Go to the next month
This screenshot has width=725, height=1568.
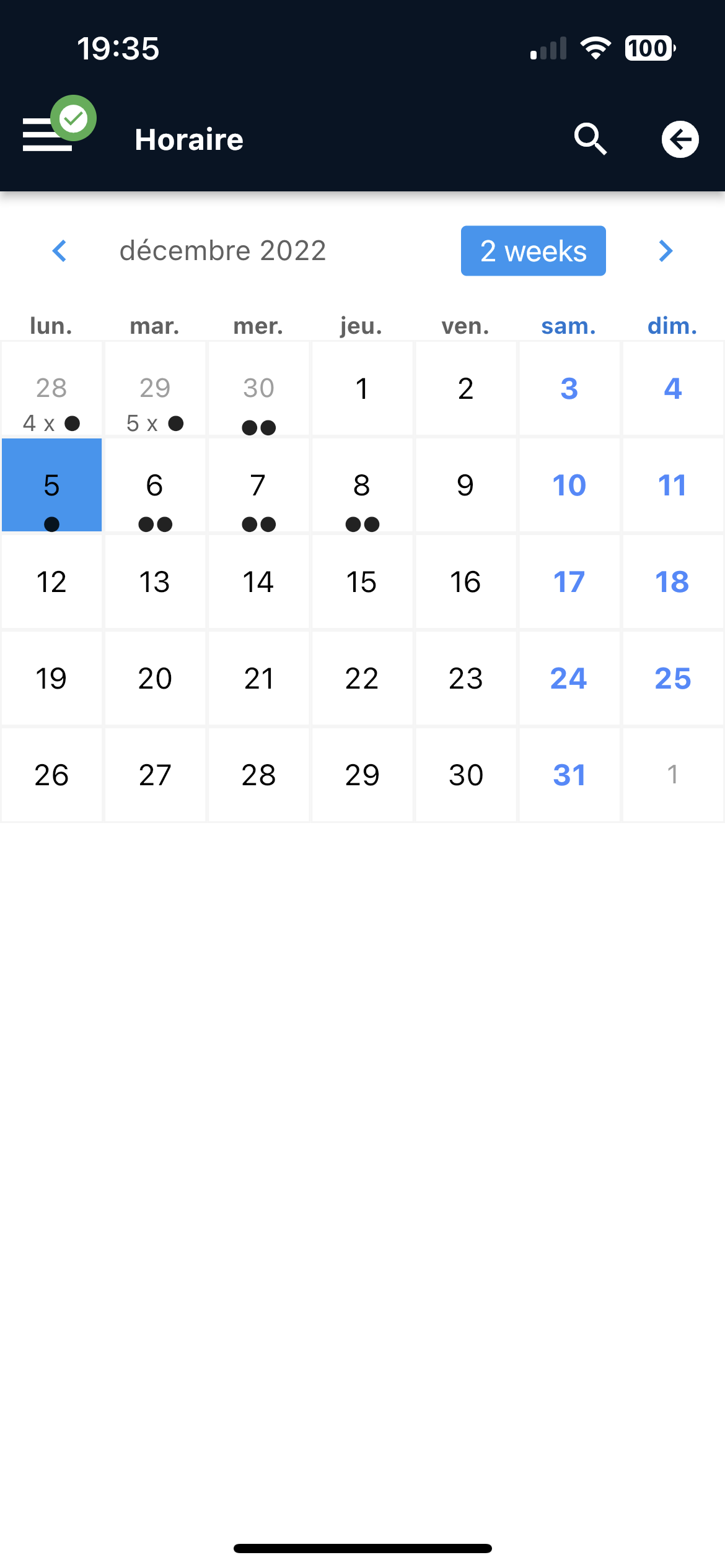(666, 251)
